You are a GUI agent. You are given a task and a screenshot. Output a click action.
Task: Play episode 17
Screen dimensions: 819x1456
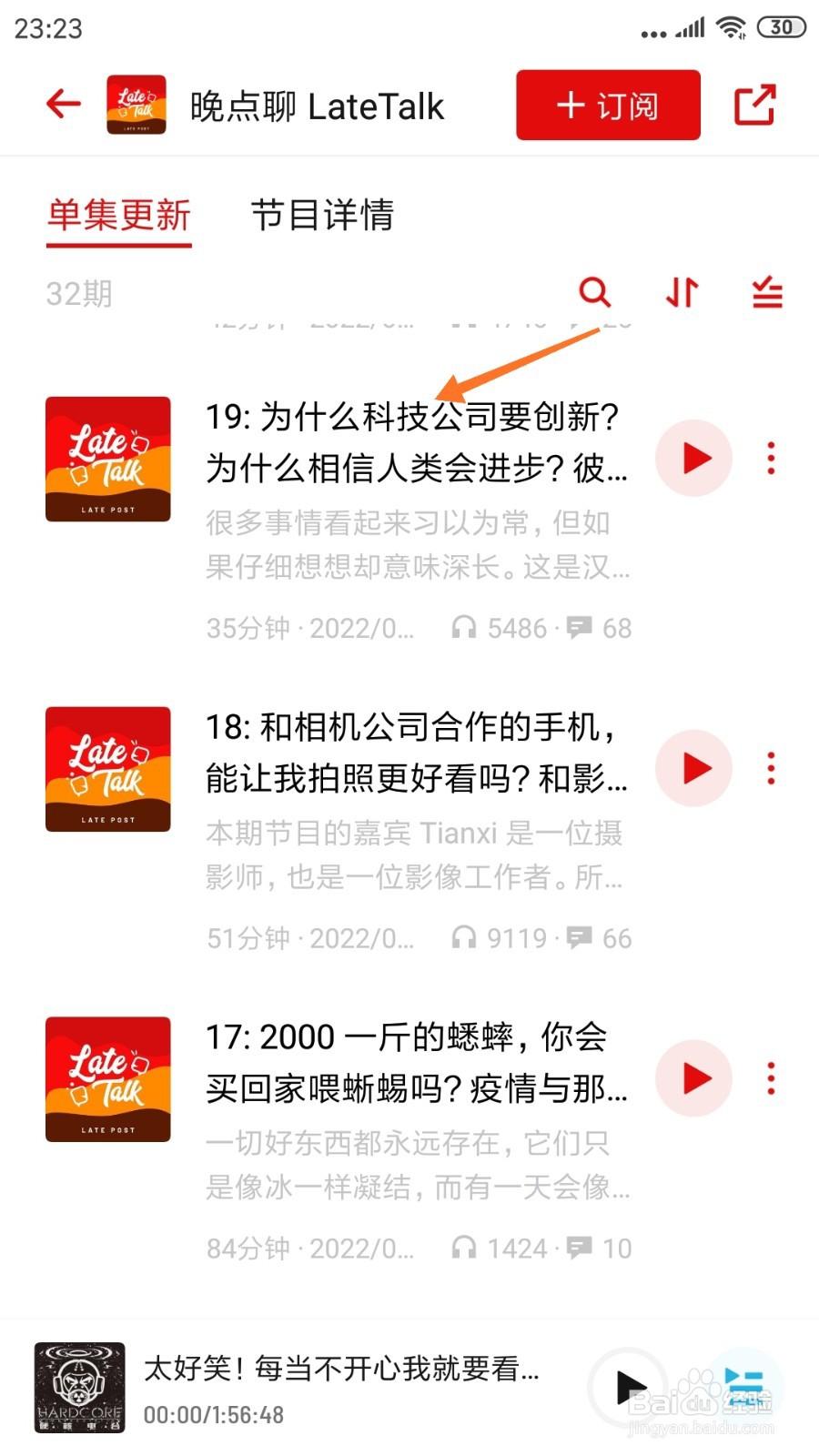pos(695,1079)
